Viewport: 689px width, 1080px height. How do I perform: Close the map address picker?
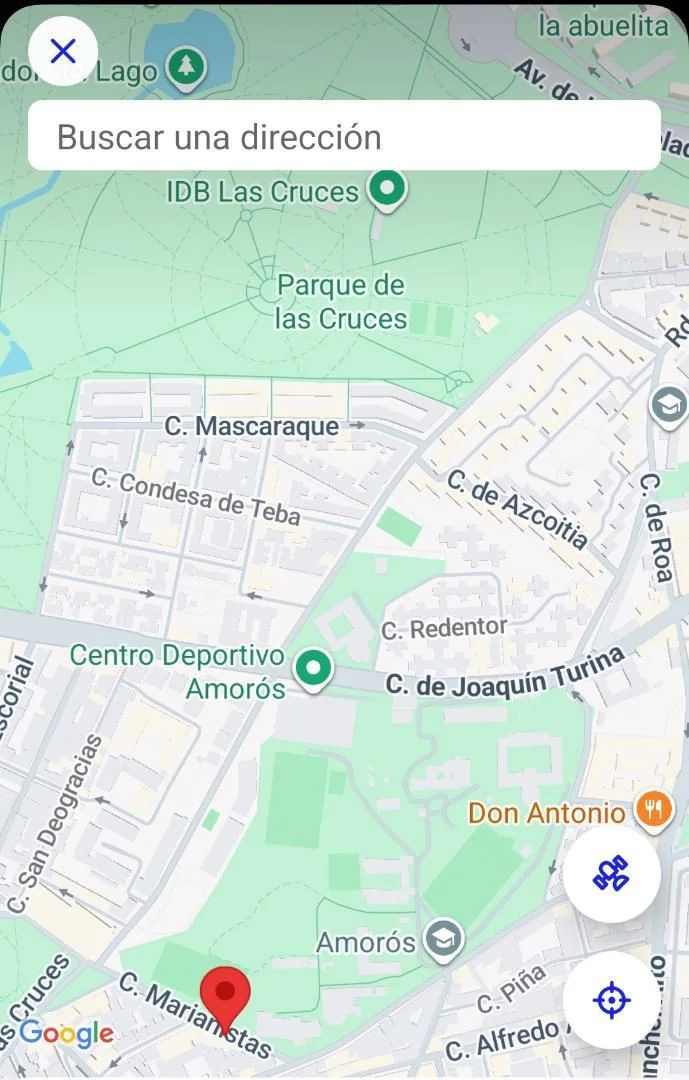pyautogui.click(x=63, y=51)
